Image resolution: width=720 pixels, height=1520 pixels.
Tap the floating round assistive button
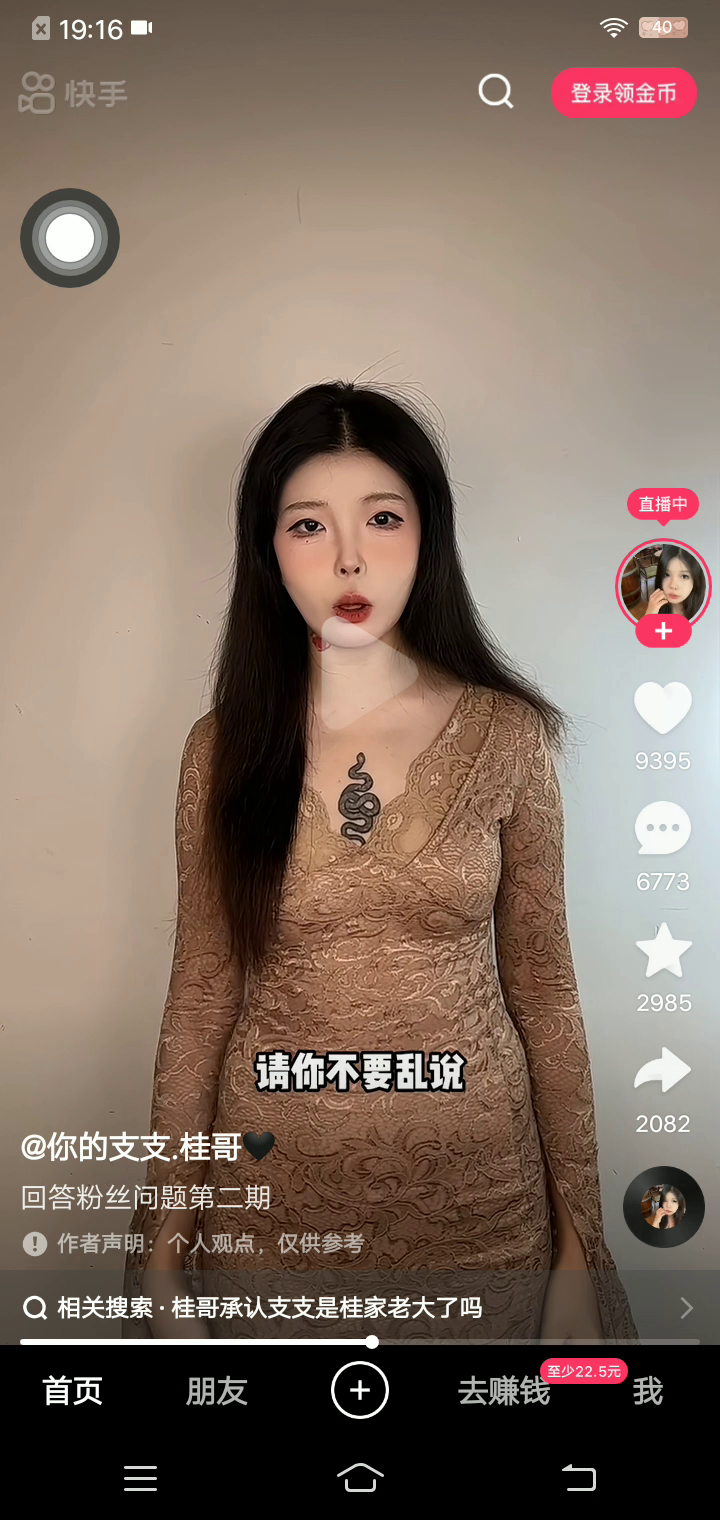click(70, 238)
